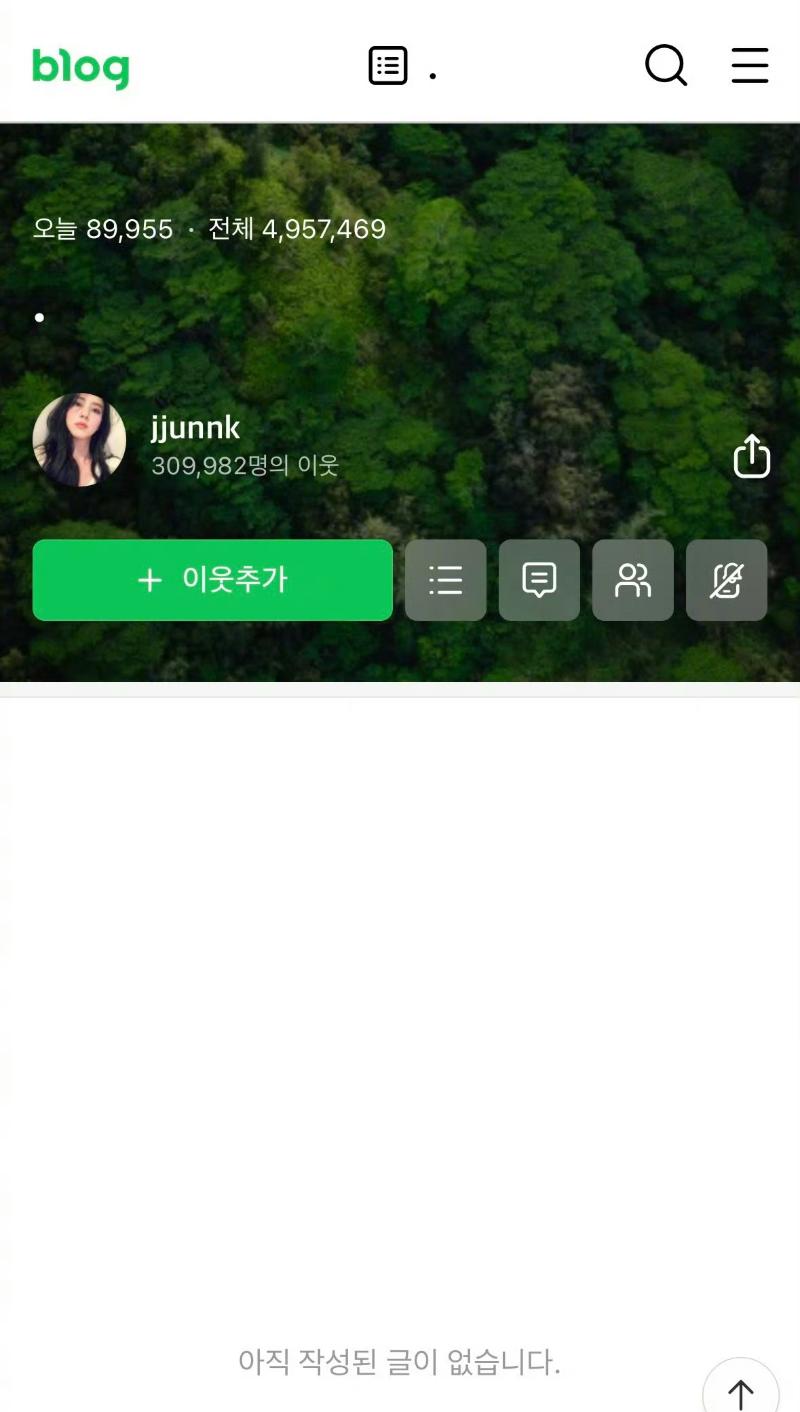Viewport: 800px width, 1412px height.
Task: Tap the muted notification bell button
Action: (x=727, y=580)
